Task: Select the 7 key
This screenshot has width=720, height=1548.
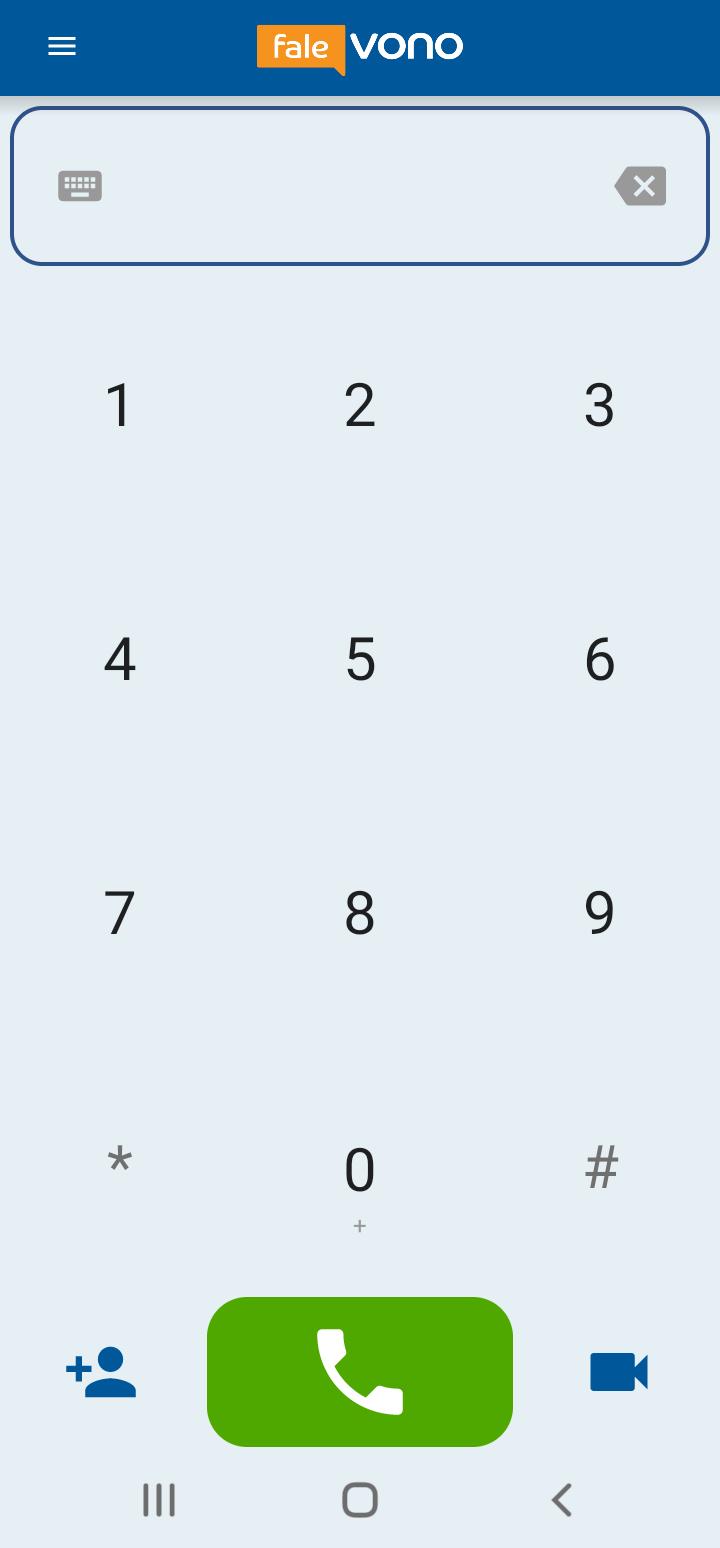Action: [120, 912]
